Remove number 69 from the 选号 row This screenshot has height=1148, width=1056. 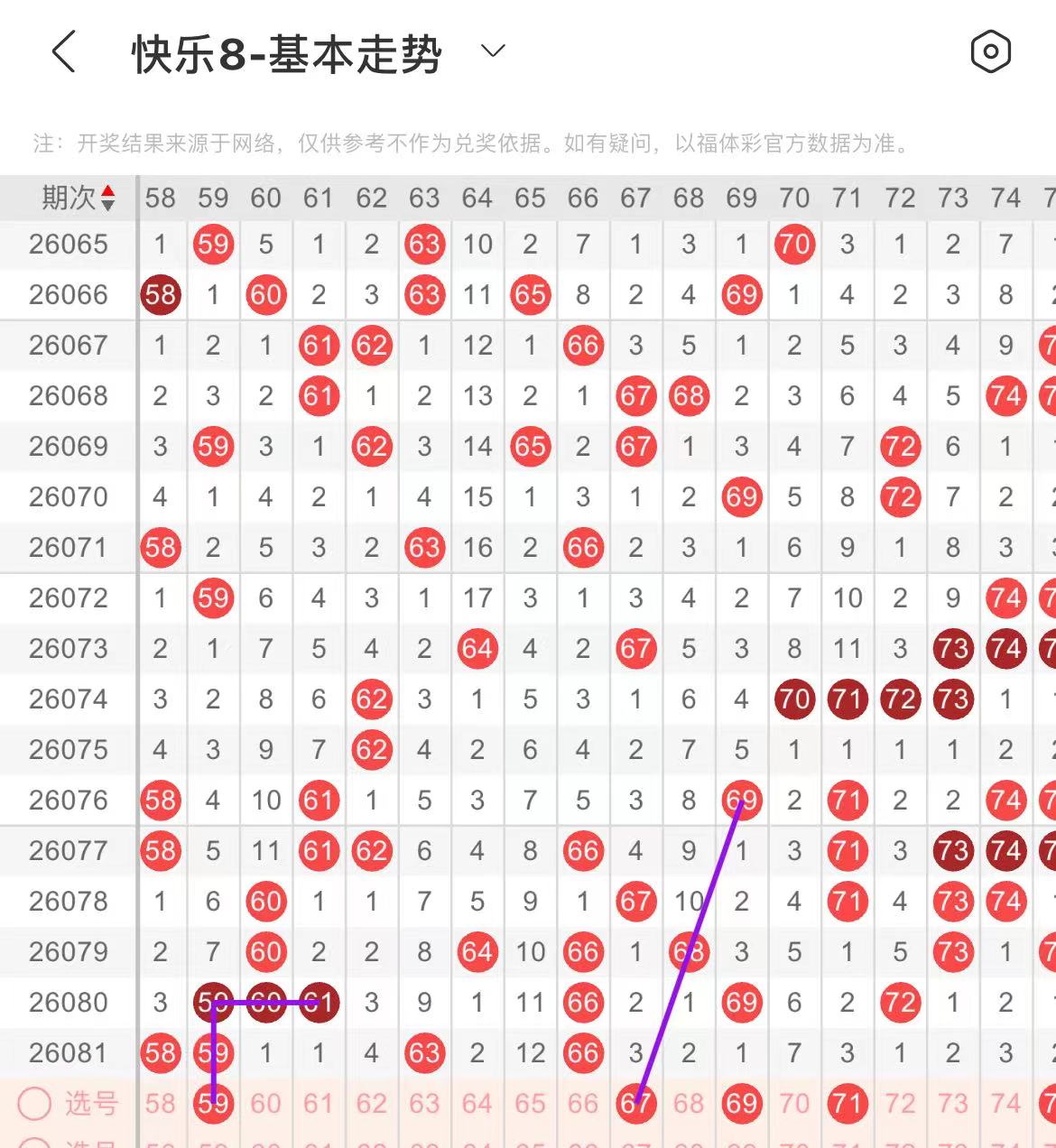(x=741, y=1103)
